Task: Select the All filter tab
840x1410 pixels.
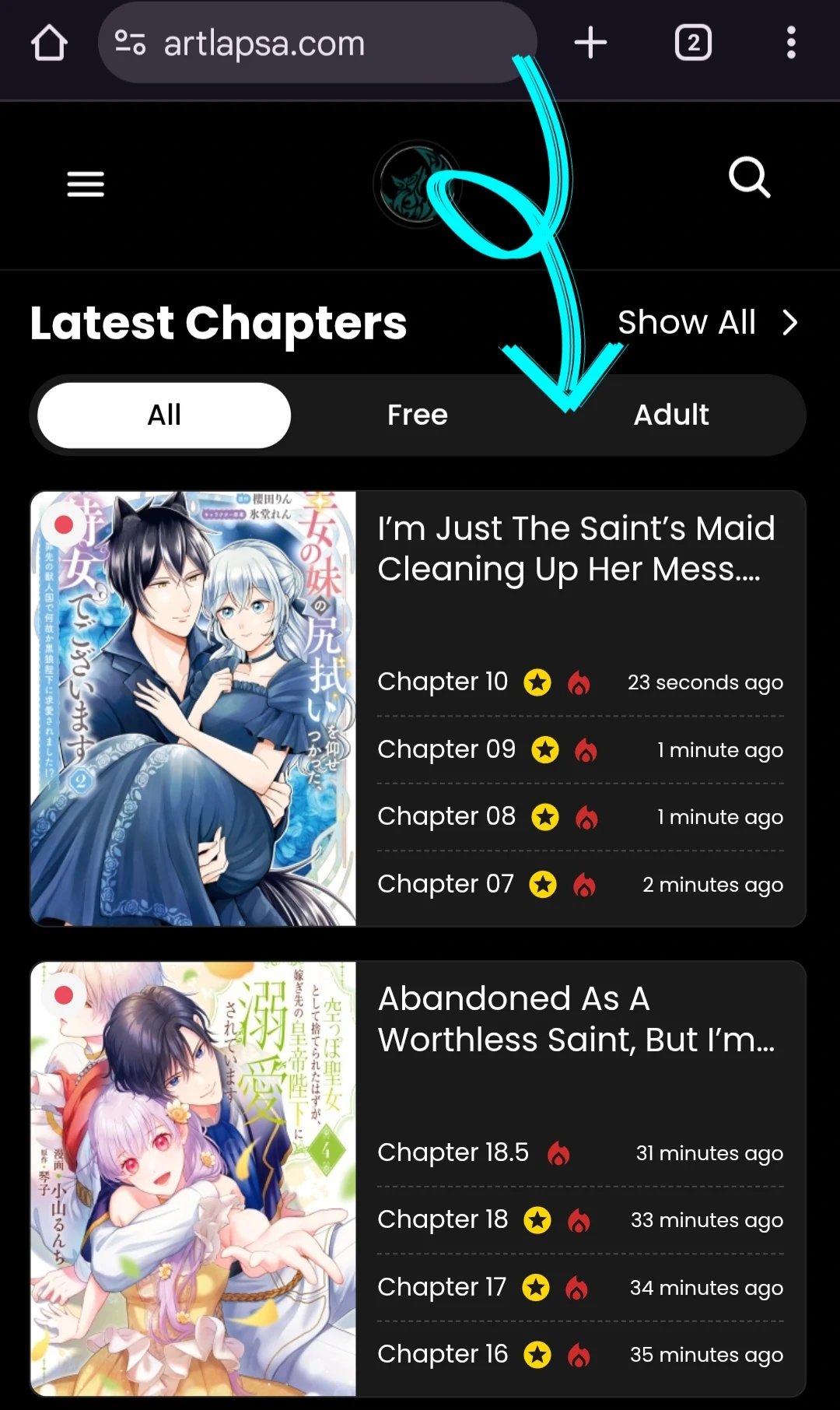Action: coord(164,415)
